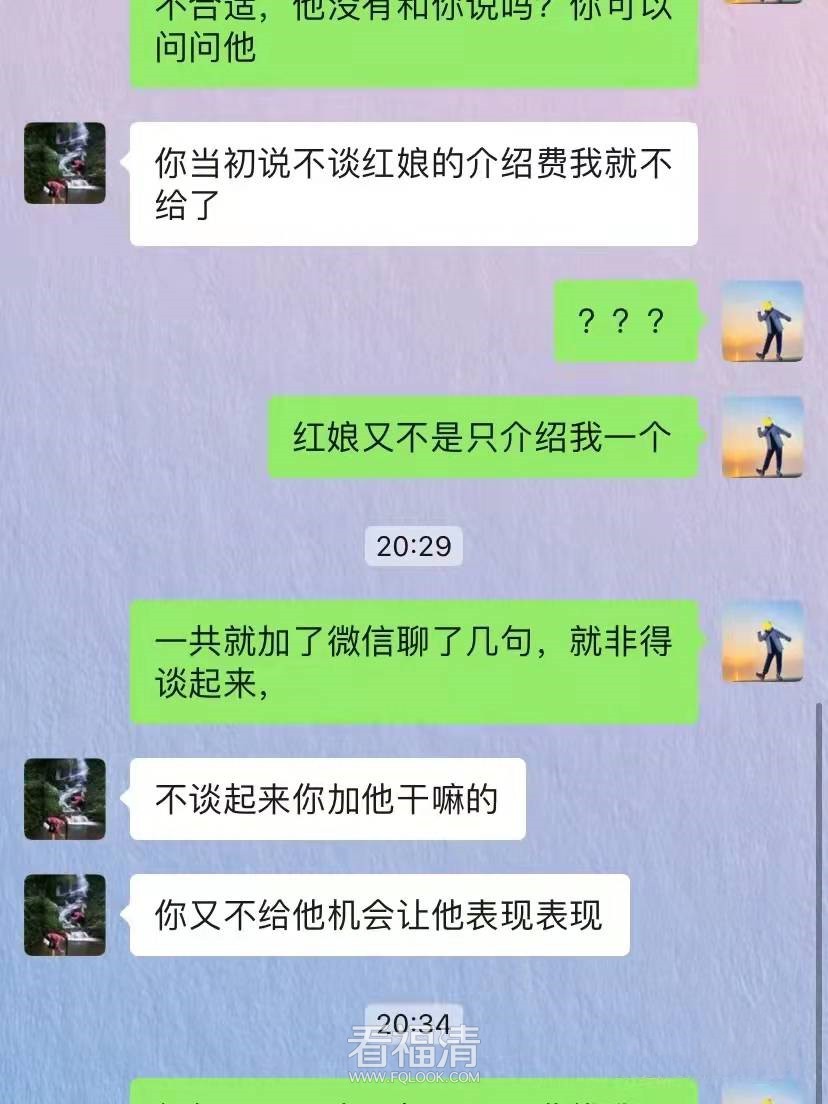828x1104 pixels.
Task: Open contact avatar beside 不谈起来你加他干嘛的
Action: click(65, 799)
